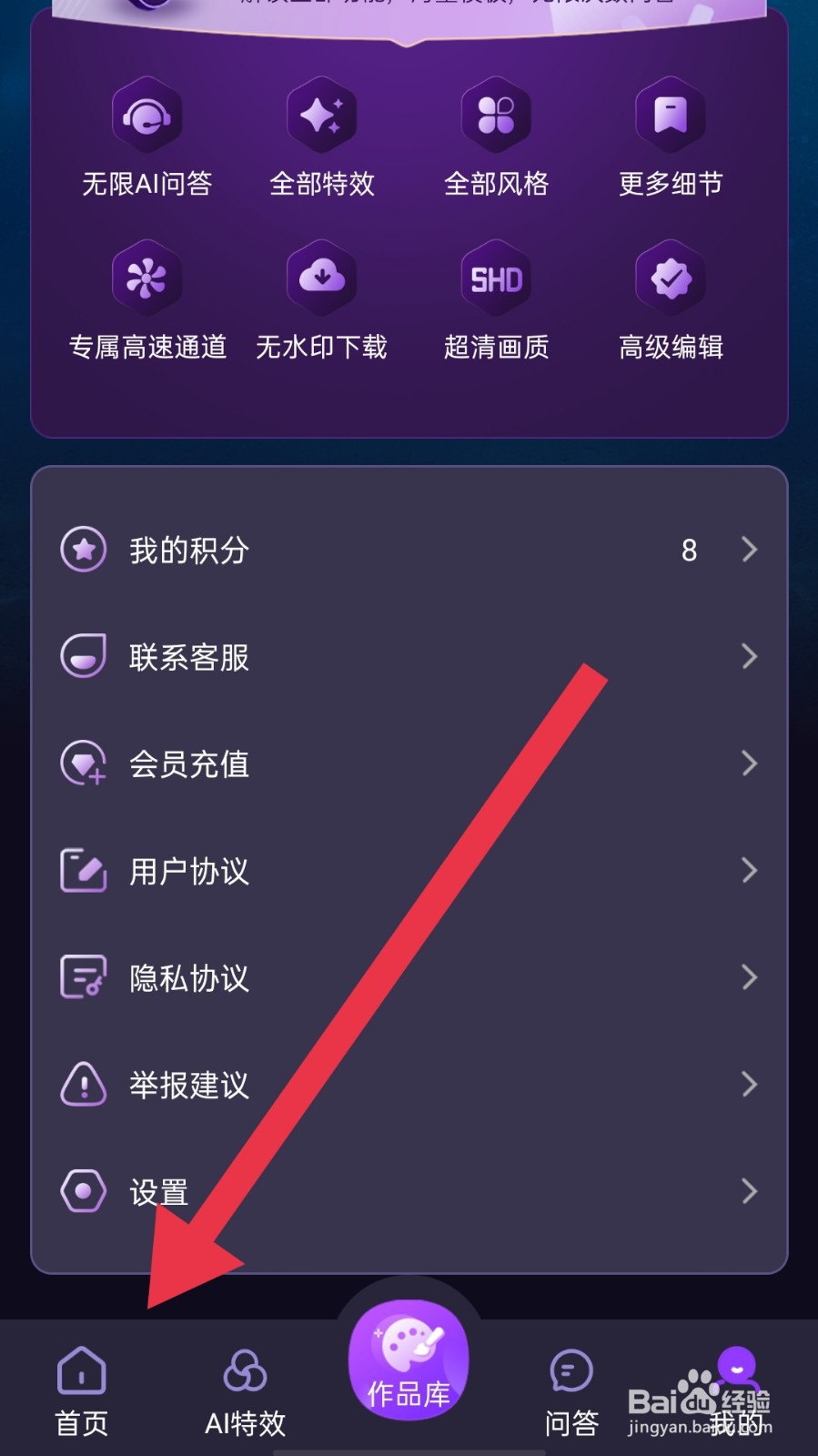This screenshot has height=1456, width=818.
Task: Expand the 设置 row chevron
Action: point(749,1191)
